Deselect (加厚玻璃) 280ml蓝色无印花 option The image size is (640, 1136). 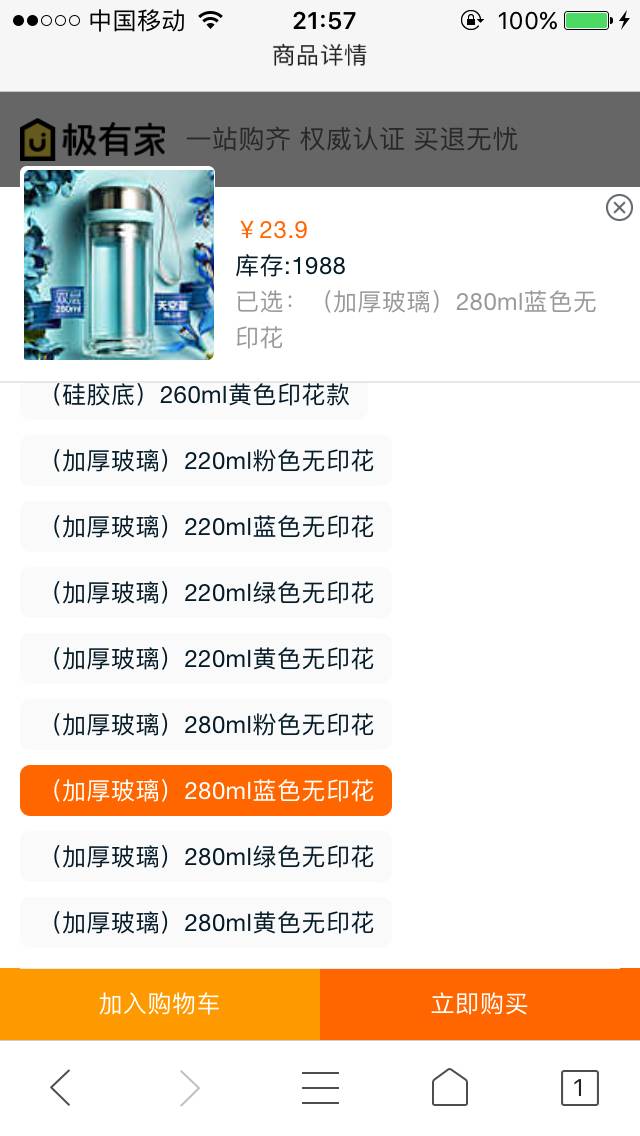click(206, 791)
